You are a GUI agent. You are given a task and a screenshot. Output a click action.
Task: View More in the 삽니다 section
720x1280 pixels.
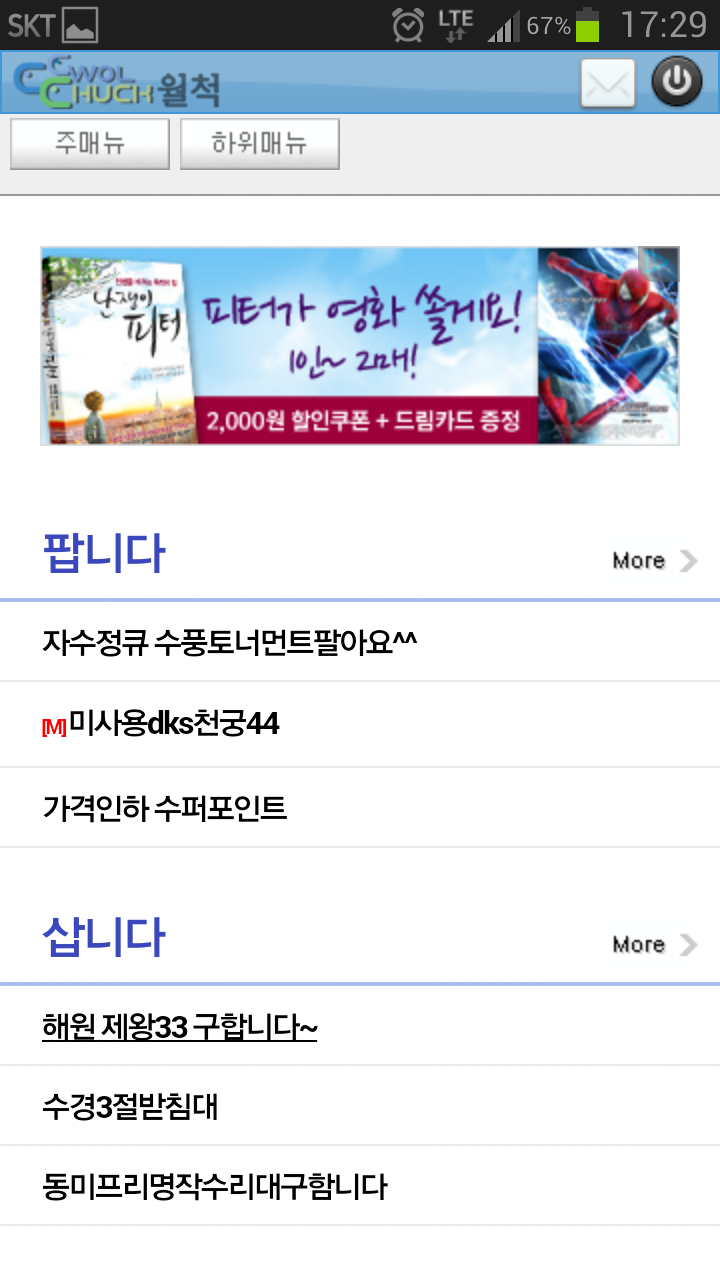[x=654, y=945]
